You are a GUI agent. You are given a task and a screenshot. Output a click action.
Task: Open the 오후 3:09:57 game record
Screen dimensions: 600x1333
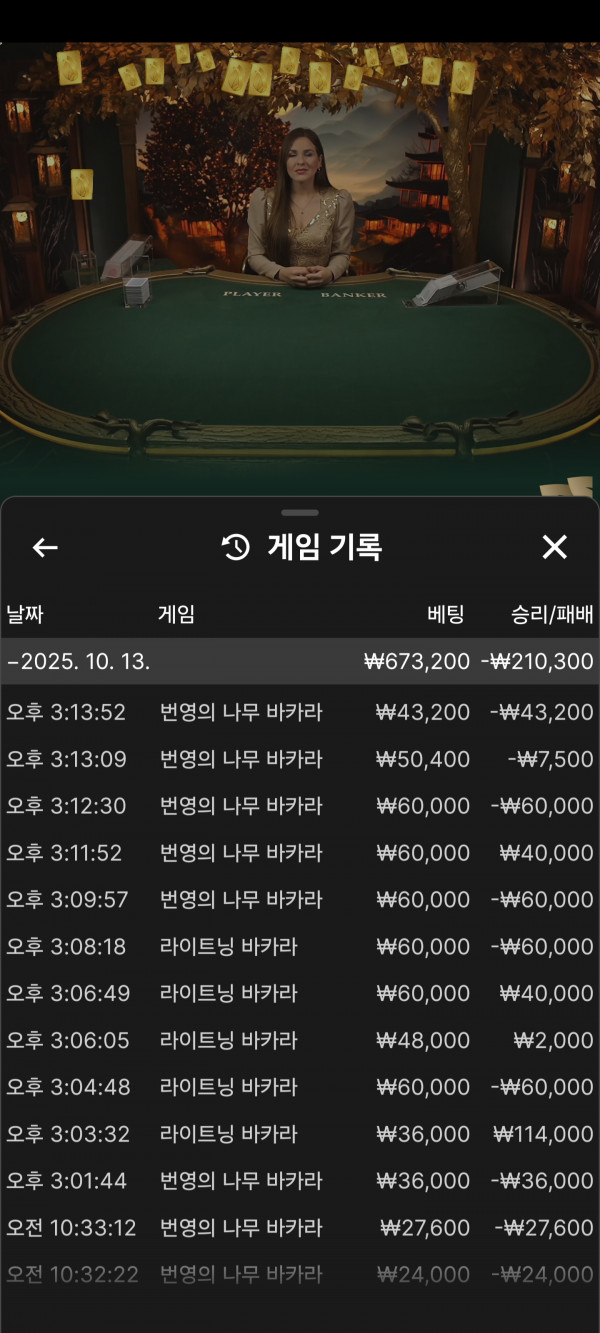(x=300, y=900)
